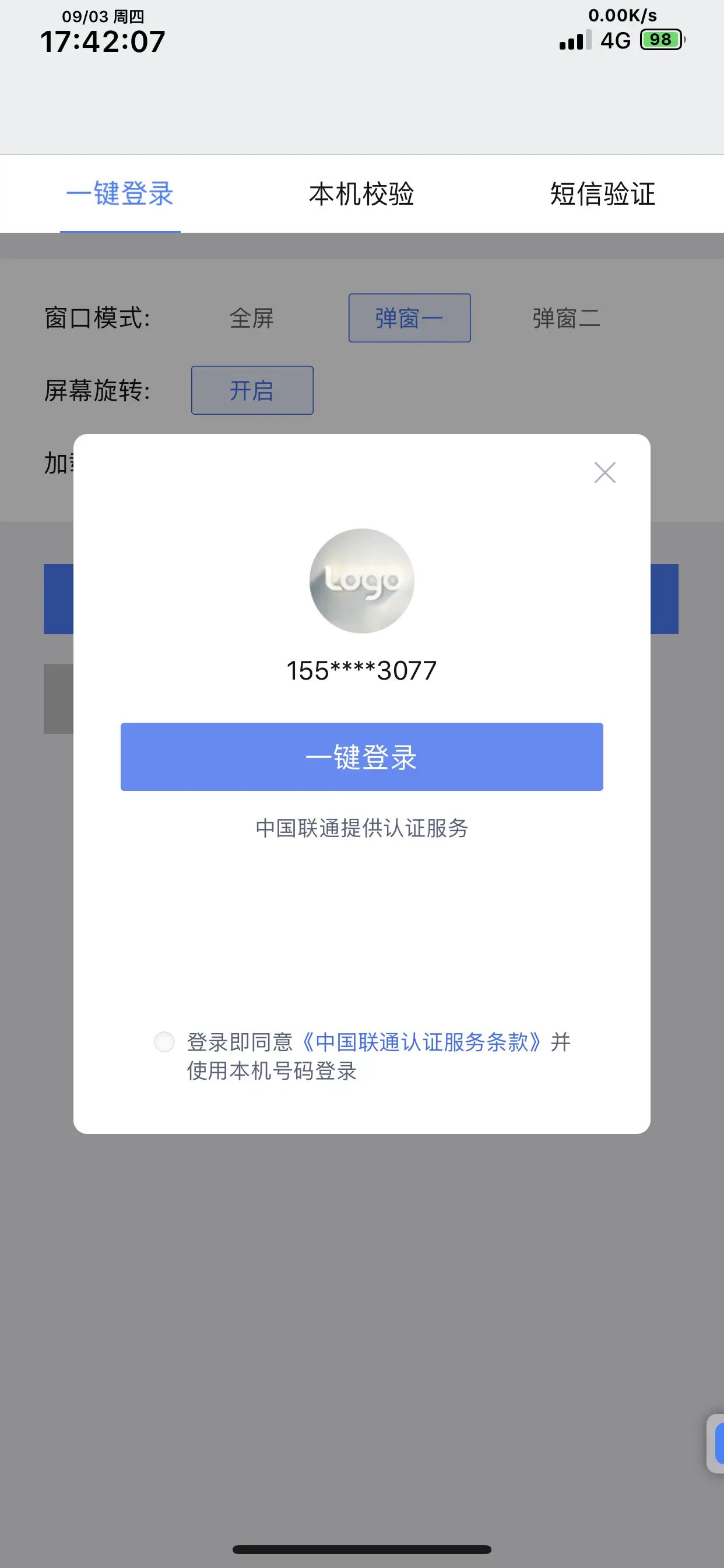Check the agreement checkbox for service terms

(164, 1041)
